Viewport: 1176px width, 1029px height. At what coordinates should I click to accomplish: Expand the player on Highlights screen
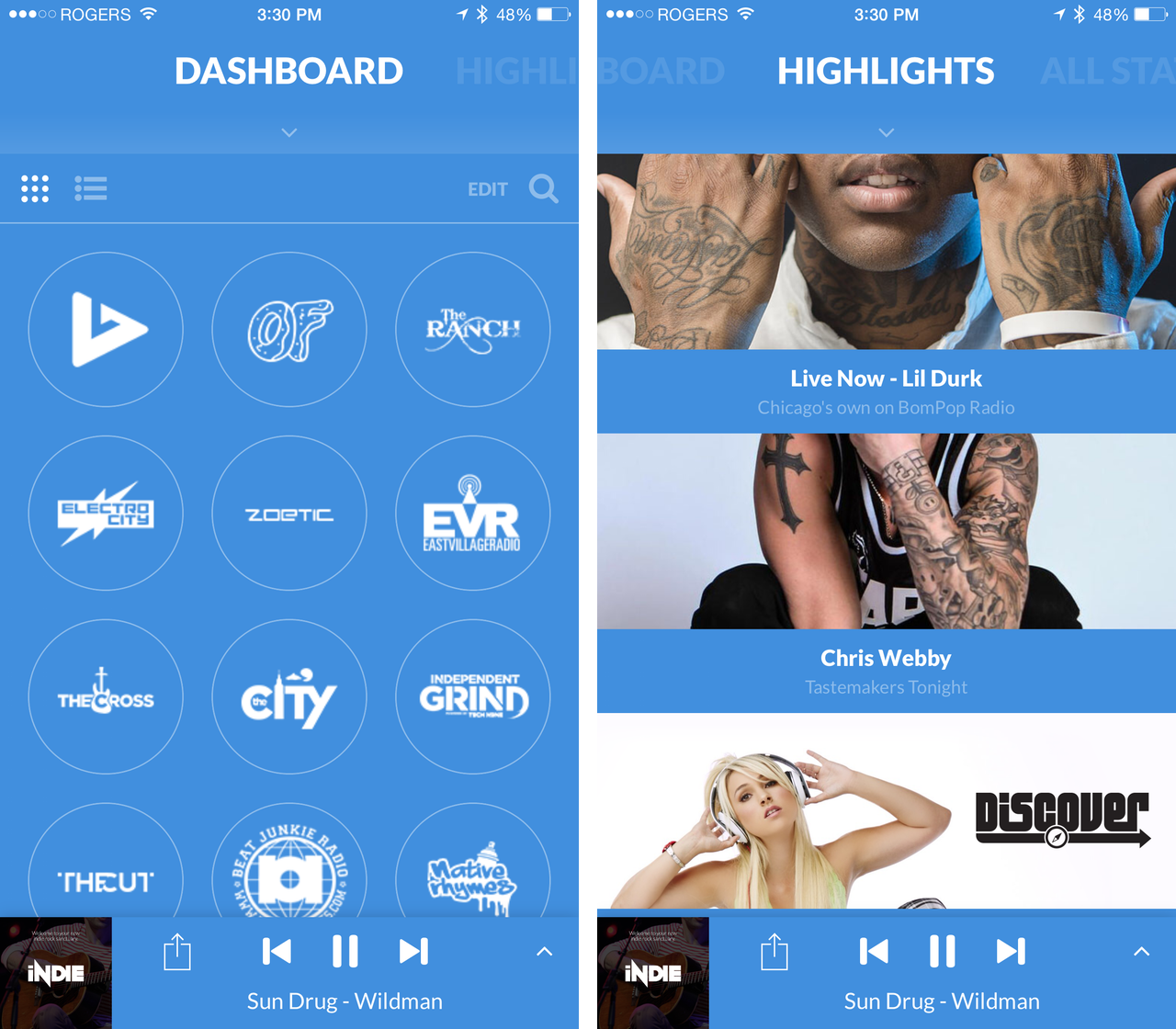pos(1141,952)
